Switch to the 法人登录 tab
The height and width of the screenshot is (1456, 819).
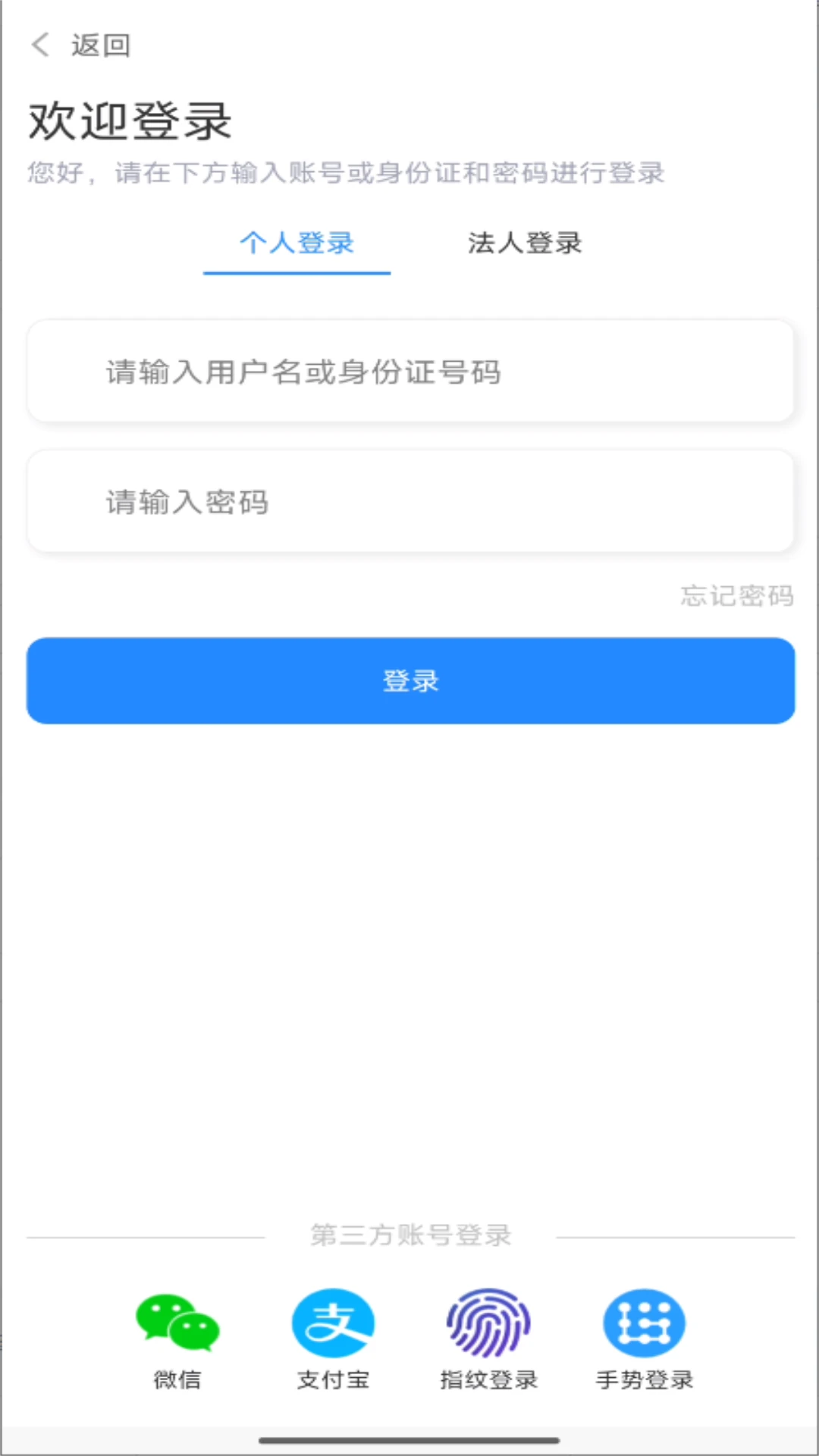[x=524, y=244]
